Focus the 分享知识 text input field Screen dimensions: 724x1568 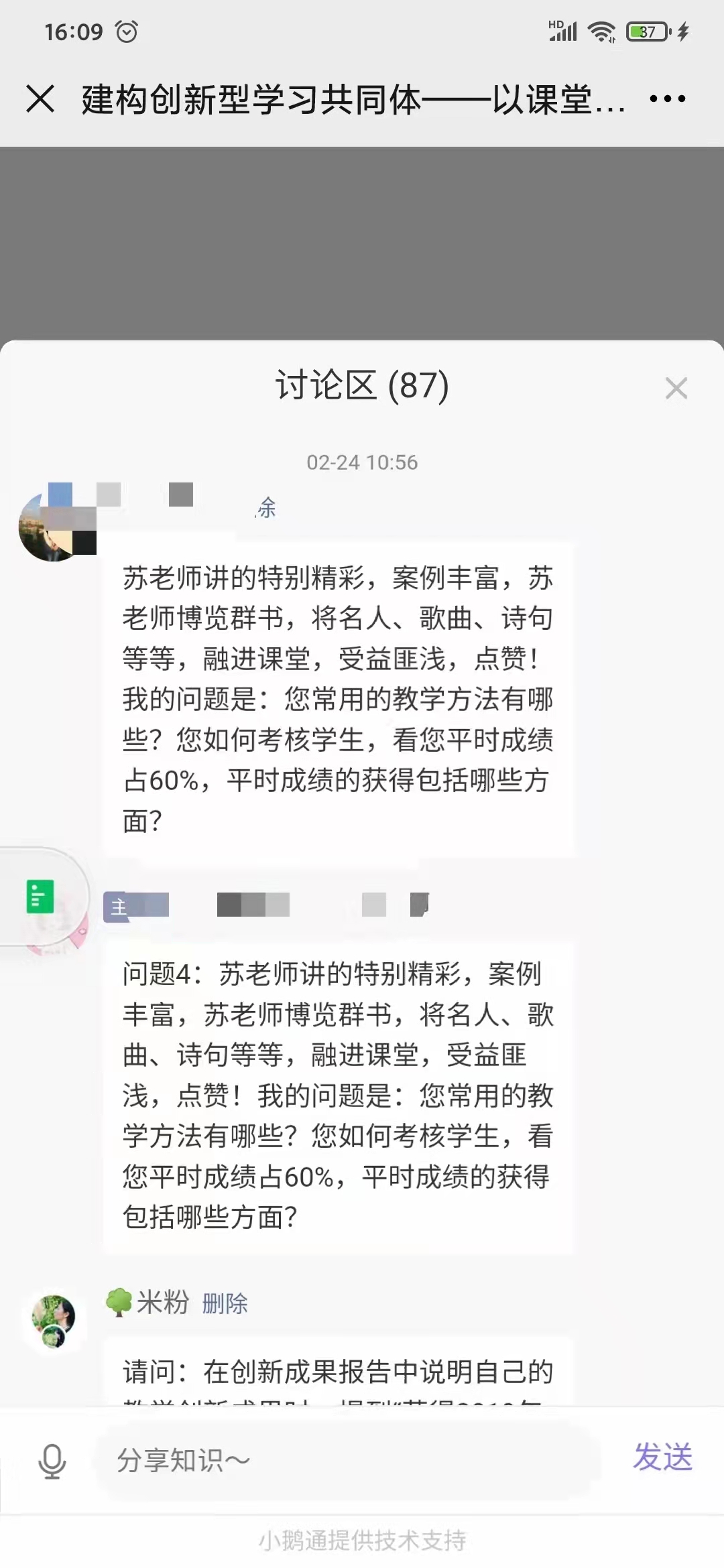coord(349,1461)
